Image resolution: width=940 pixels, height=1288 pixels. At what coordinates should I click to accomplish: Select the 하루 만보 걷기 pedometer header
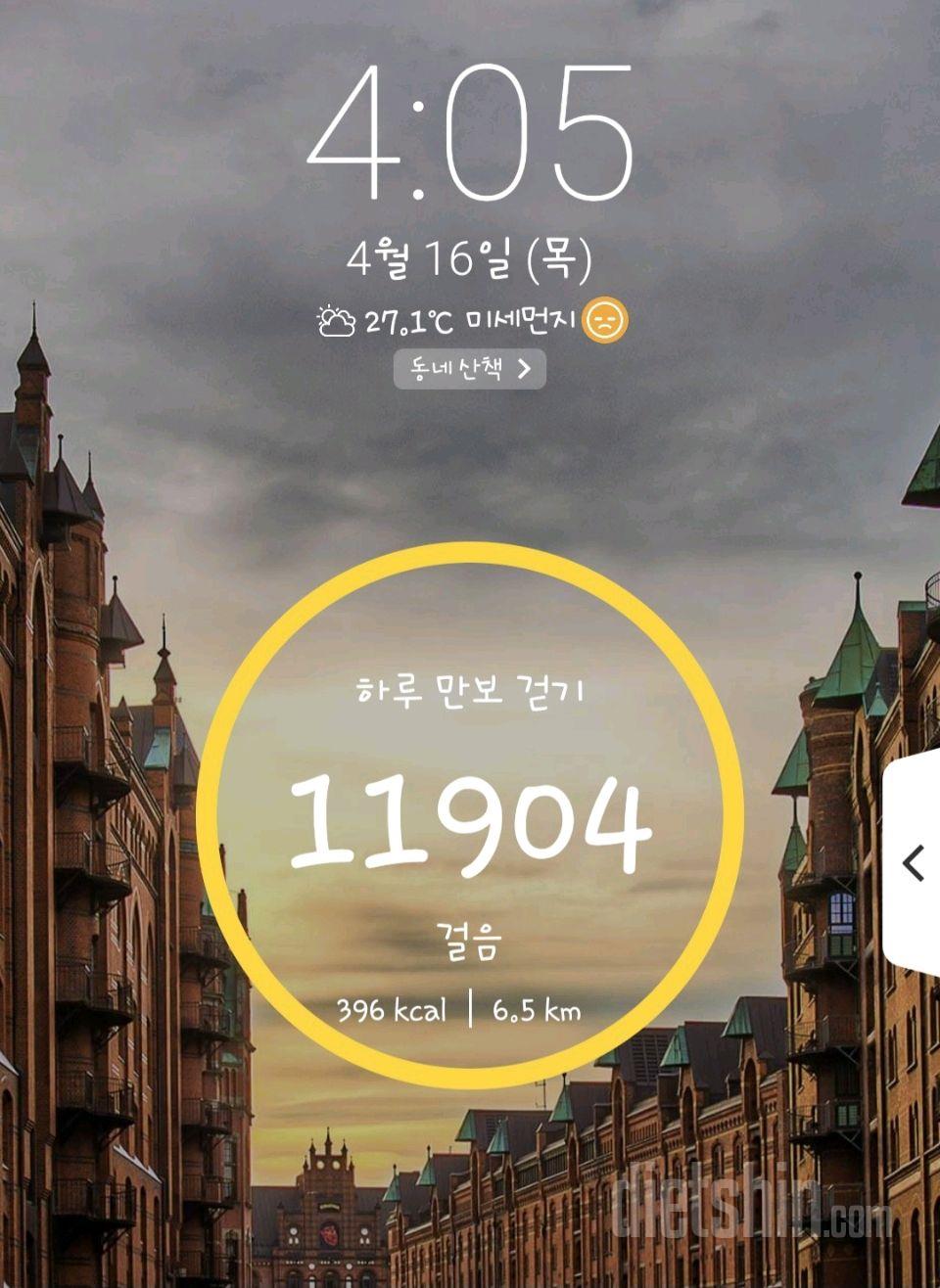(x=470, y=691)
